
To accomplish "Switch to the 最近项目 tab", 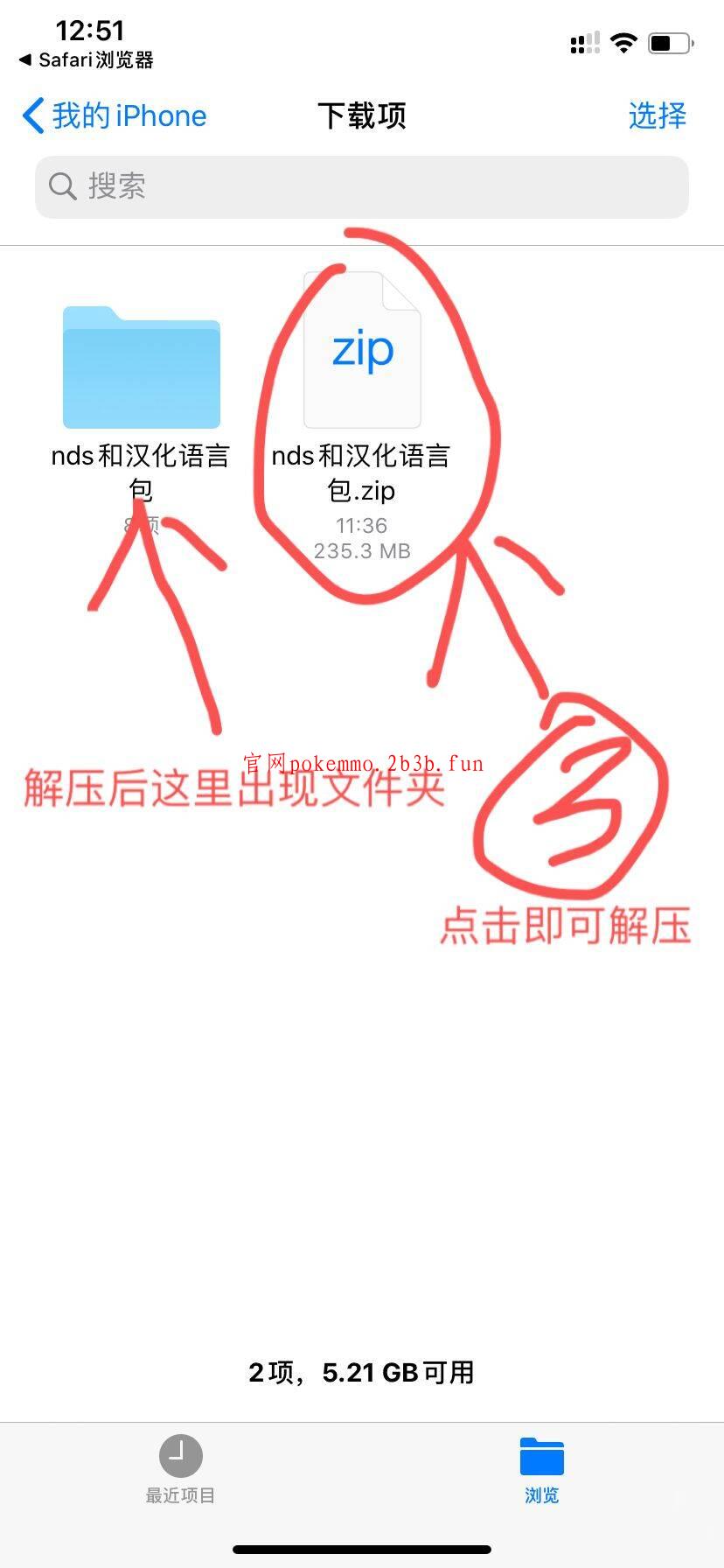I will [180, 1470].
